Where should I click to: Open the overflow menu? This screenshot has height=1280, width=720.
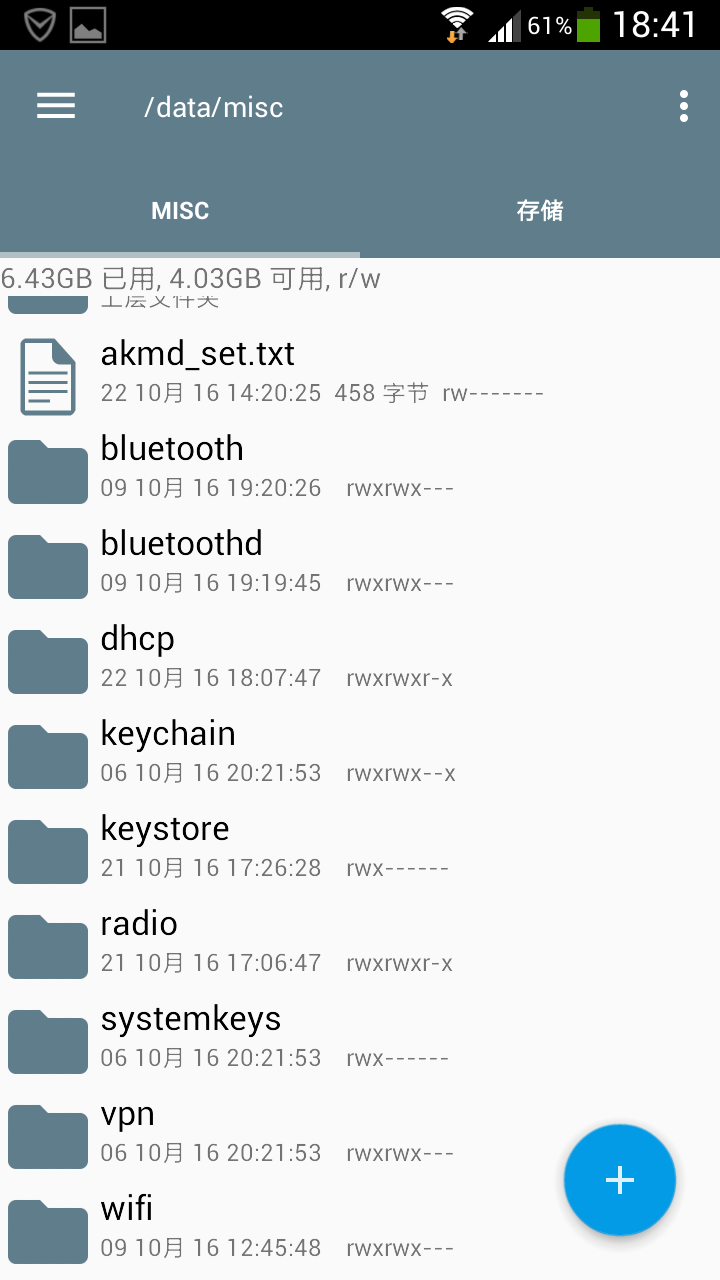tap(684, 106)
